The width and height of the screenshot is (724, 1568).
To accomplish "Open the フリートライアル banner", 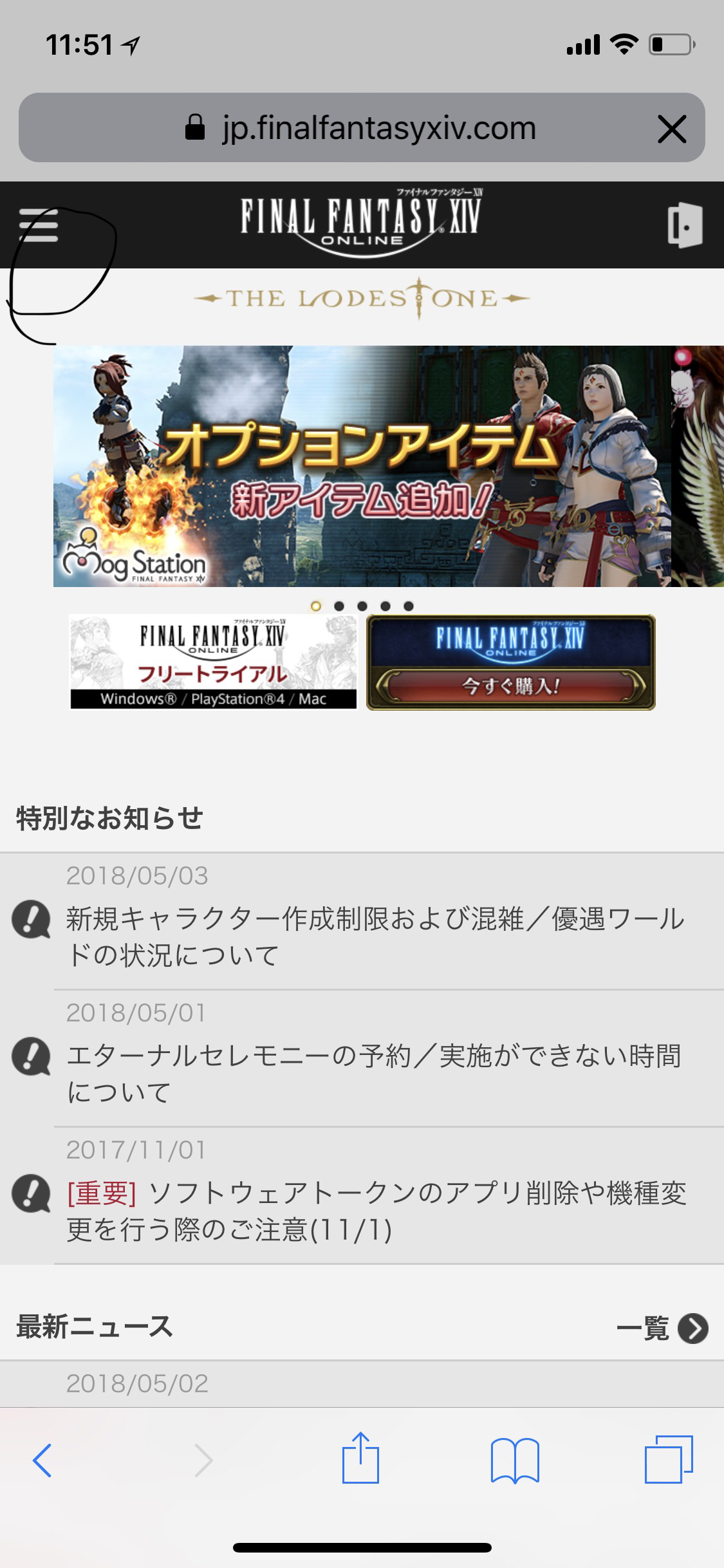I will coord(213,662).
